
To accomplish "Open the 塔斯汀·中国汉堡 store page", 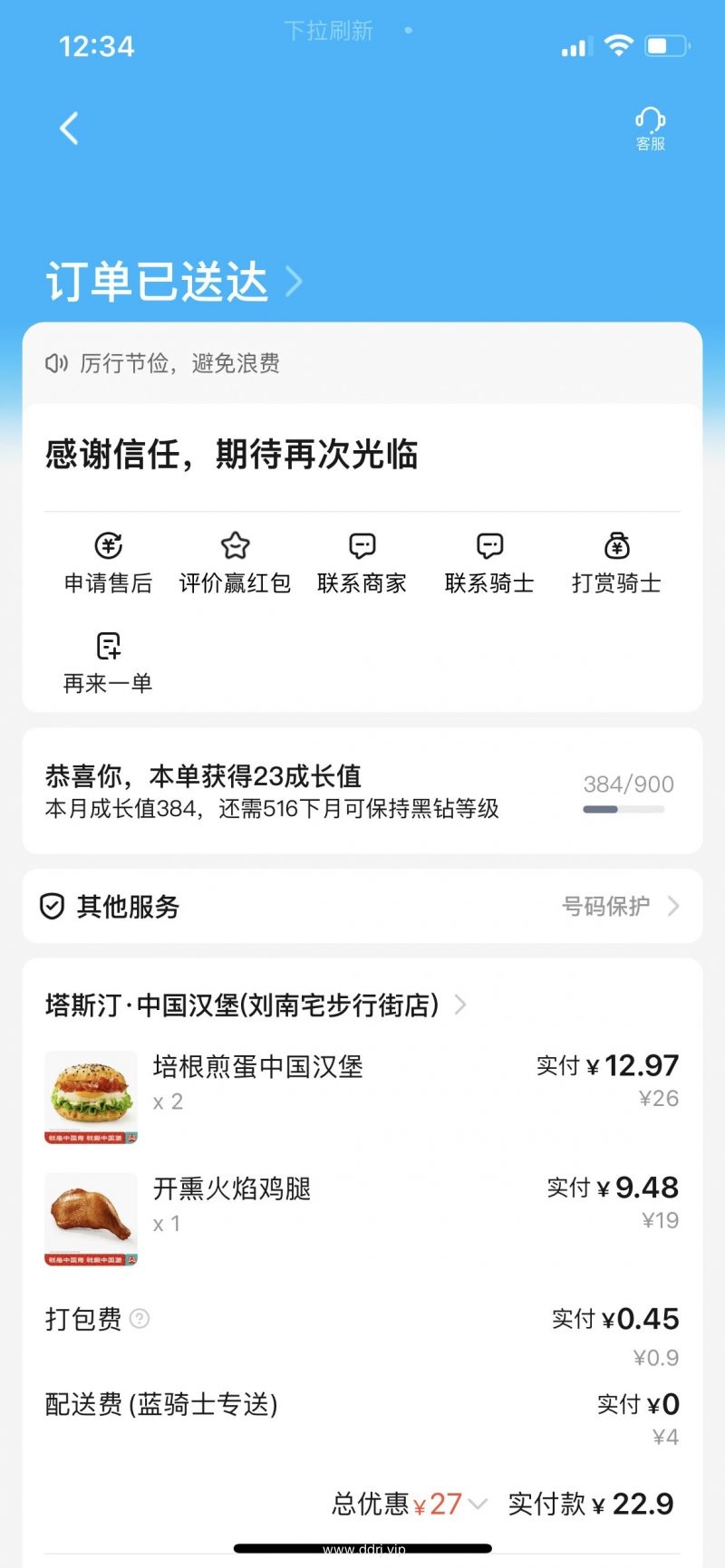I will [x=256, y=1005].
